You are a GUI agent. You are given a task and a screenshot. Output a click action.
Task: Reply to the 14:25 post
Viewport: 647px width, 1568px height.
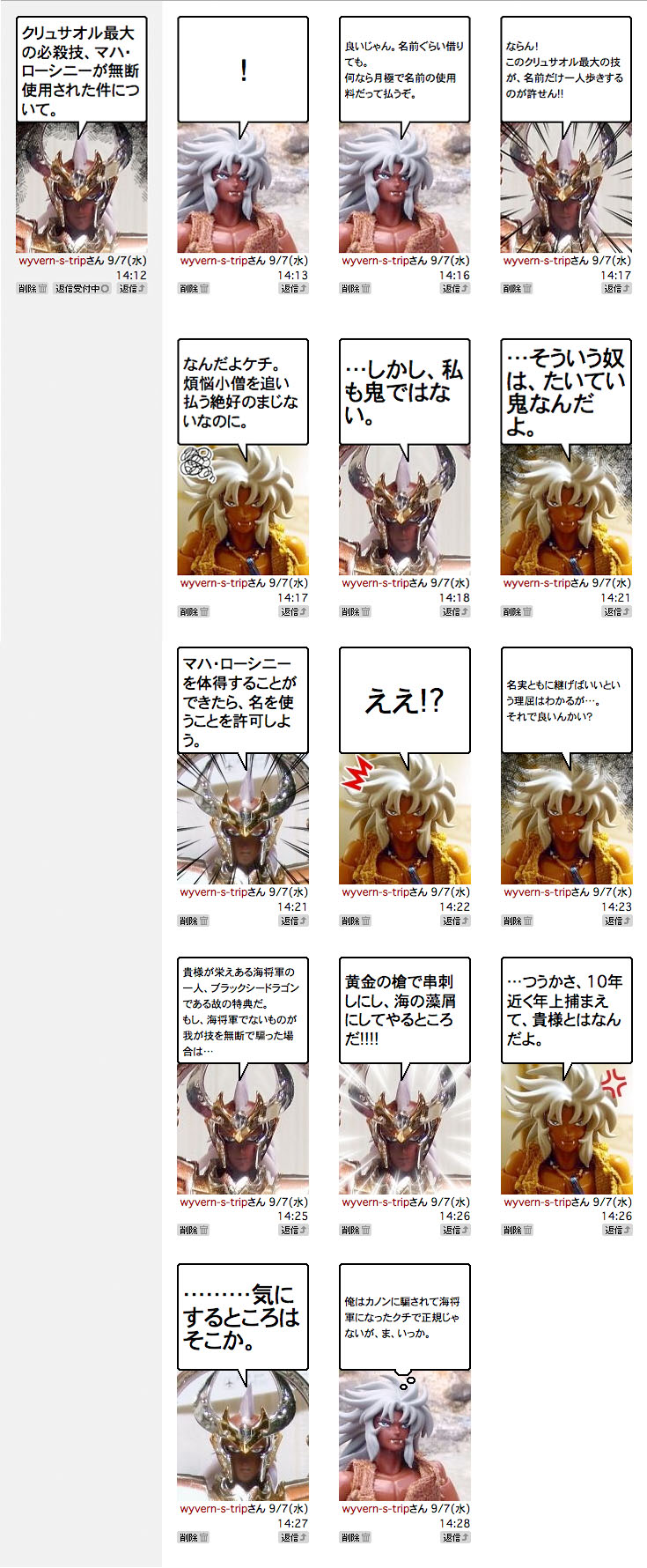[x=293, y=1230]
